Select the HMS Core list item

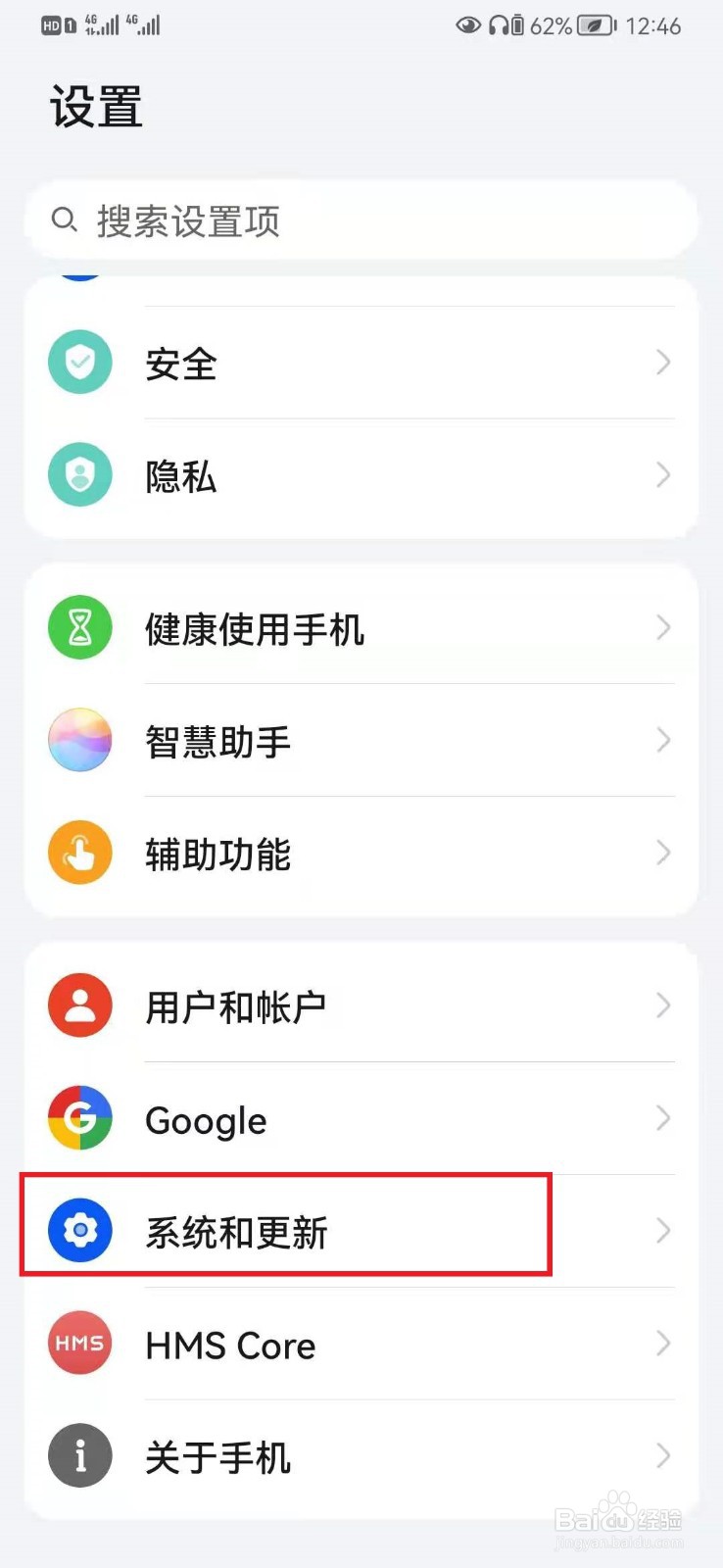point(294,1343)
